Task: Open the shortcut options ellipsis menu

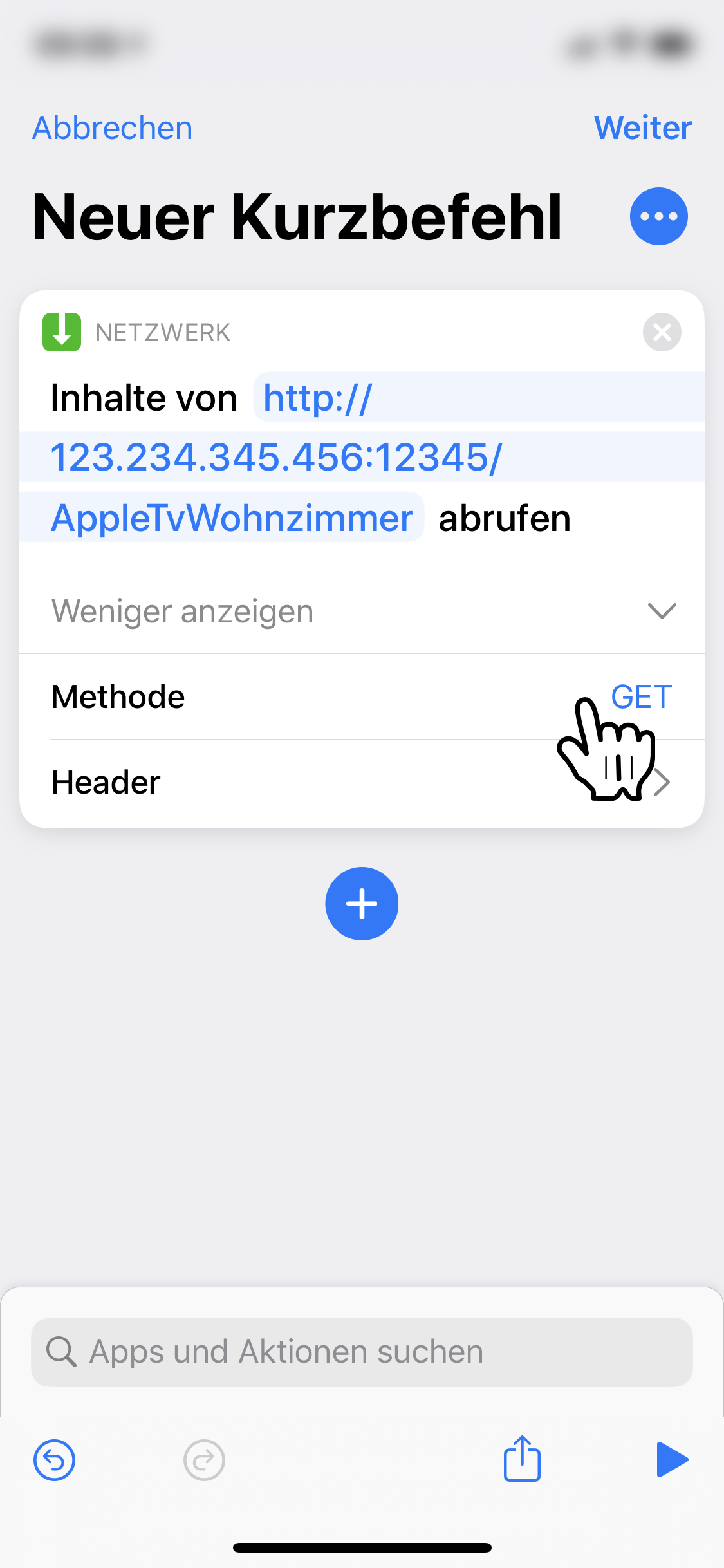Action: pyautogui.click(x=658, y=216)
